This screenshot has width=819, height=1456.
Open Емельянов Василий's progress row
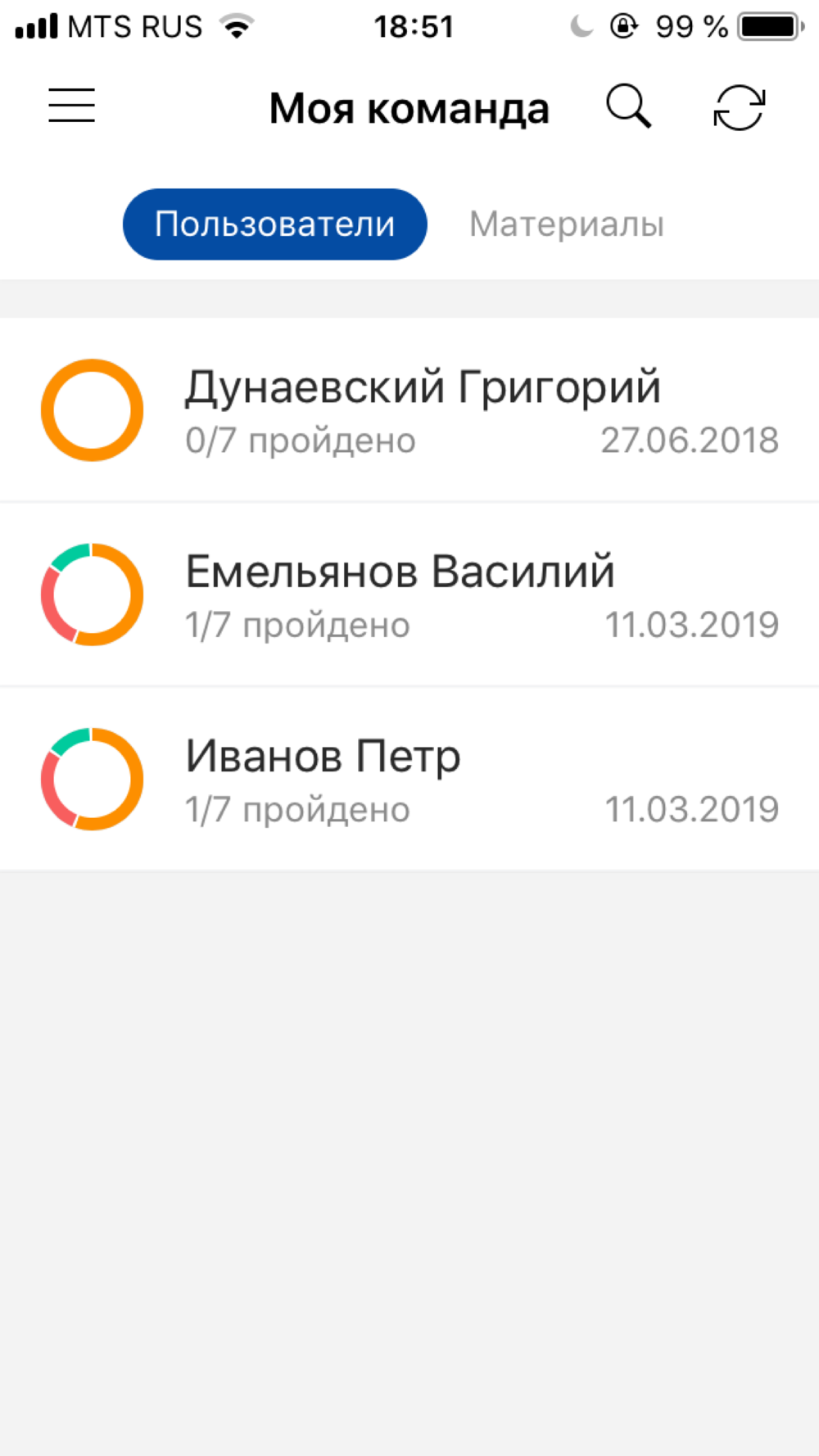(409, 595)
